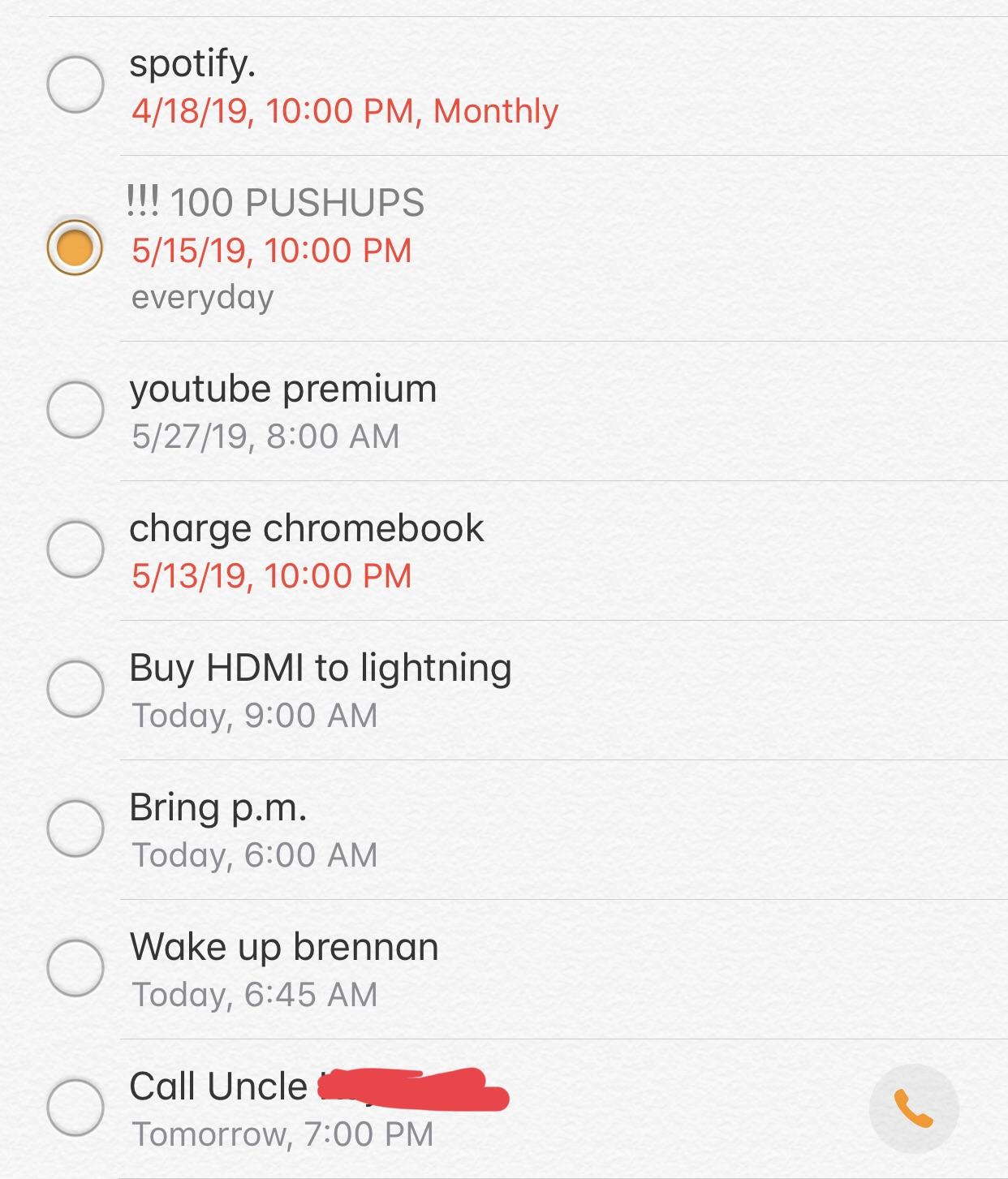Check the circle next to Bring p.m.

tap(74, 829)
